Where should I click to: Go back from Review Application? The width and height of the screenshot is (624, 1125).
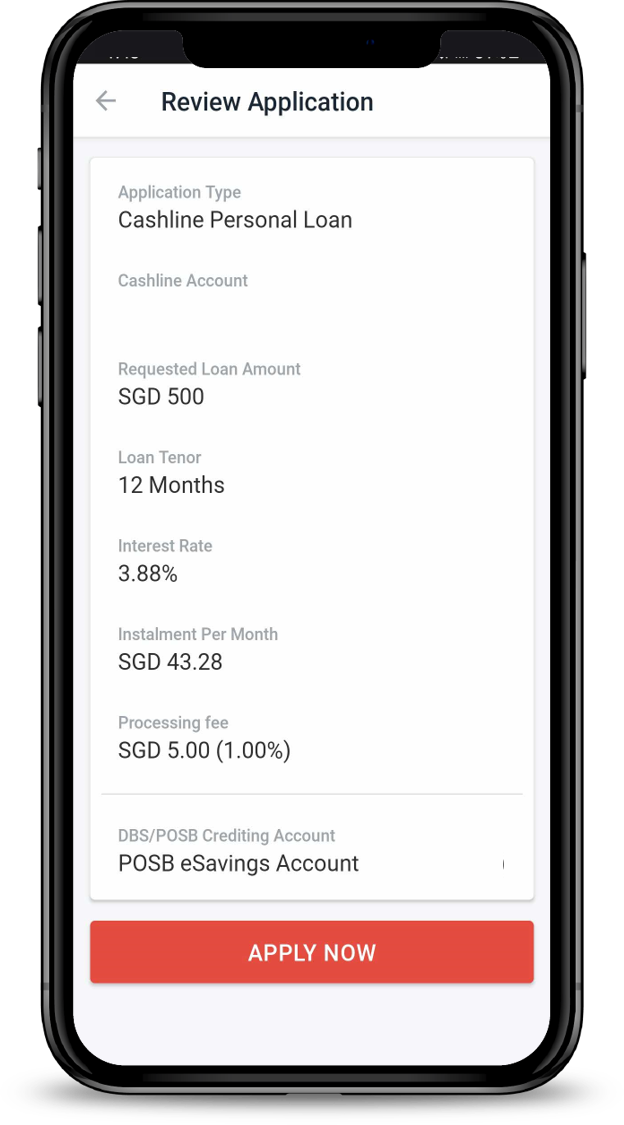pos(105,101)
